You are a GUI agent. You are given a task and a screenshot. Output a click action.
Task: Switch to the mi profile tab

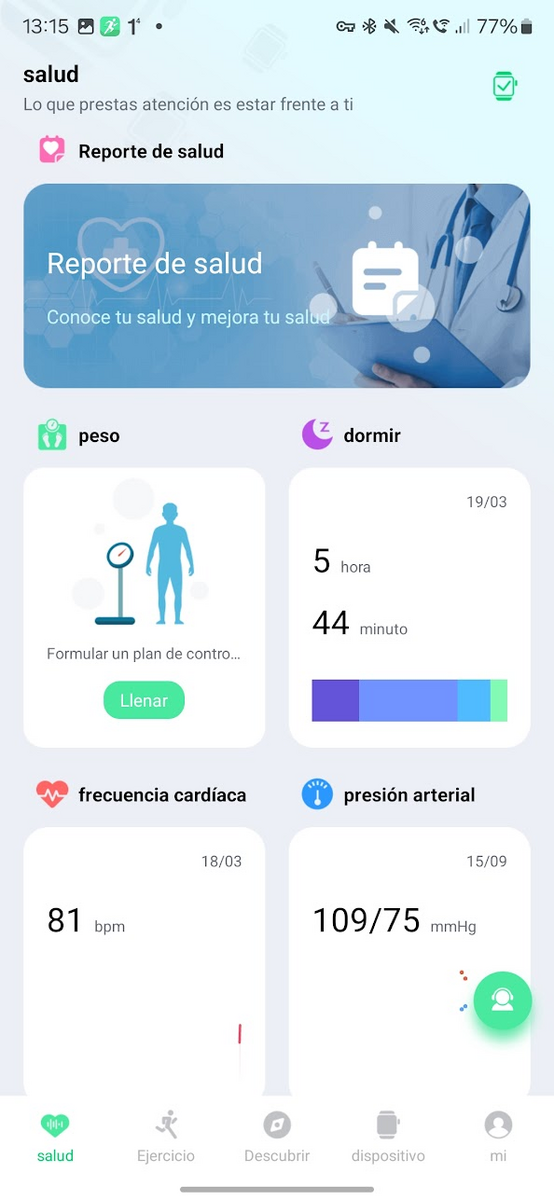click(x=498, y=1137)
